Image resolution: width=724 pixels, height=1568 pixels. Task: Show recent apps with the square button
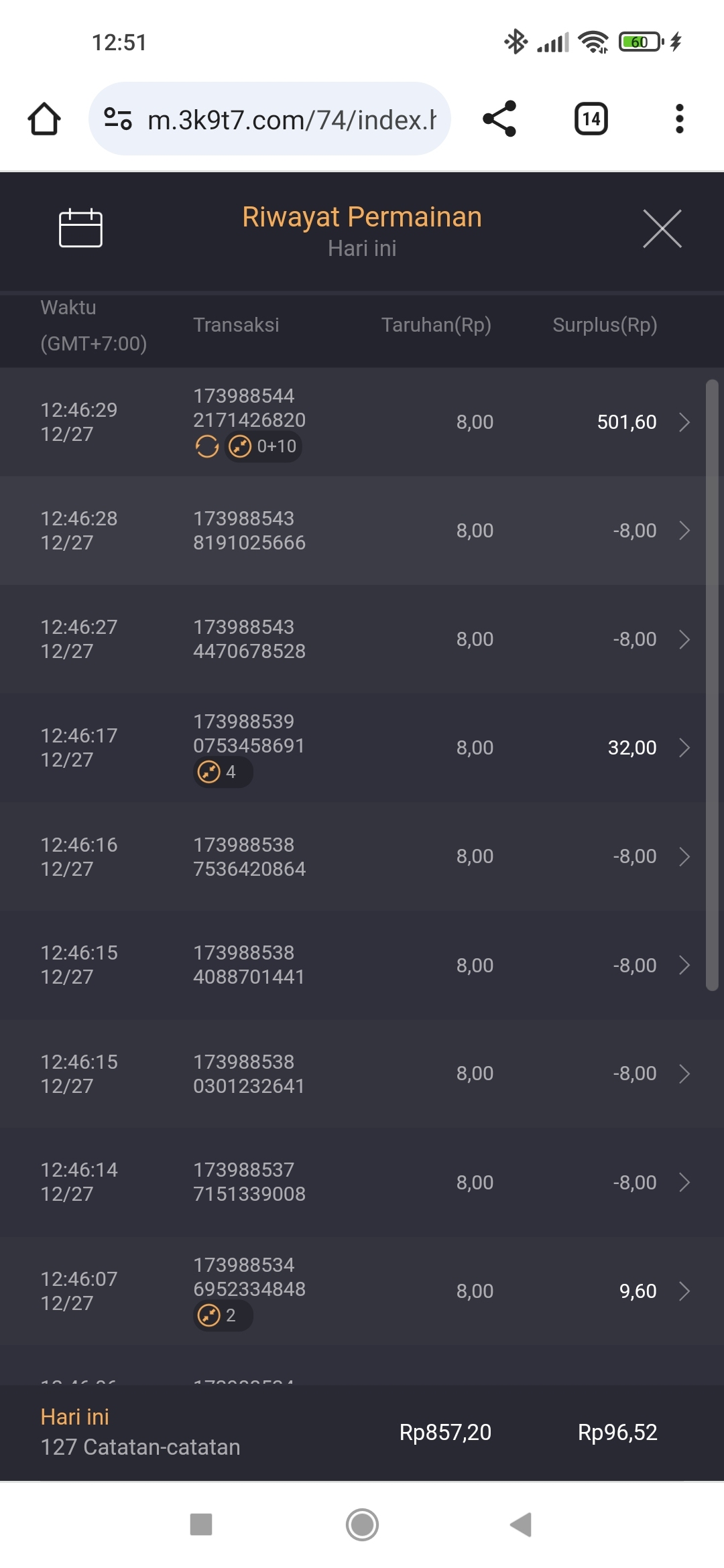[x=201, y=1524]
